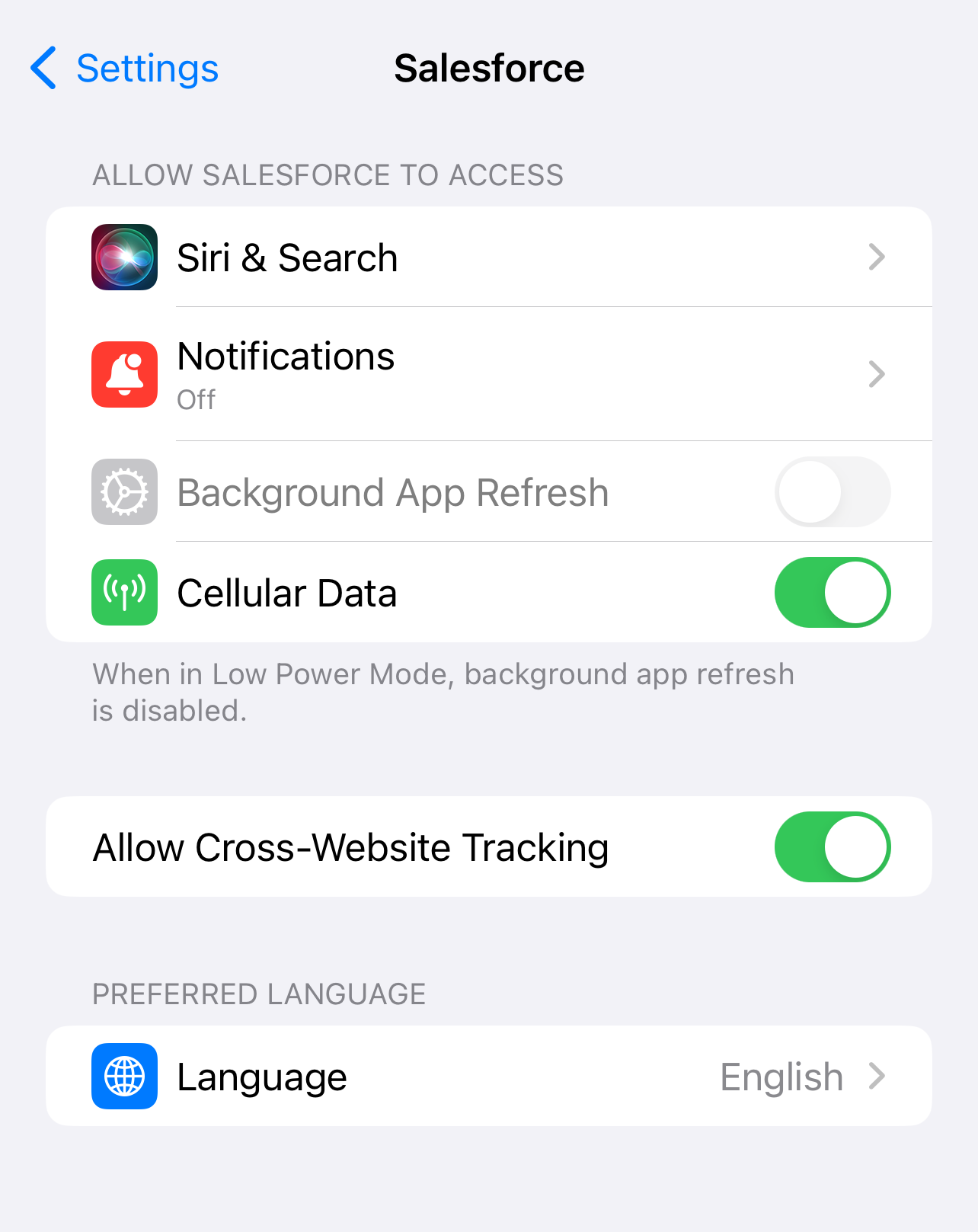Screen dimensions: 978x1232
Task: Open Siri & Search settings
Action: coord(487,258)
